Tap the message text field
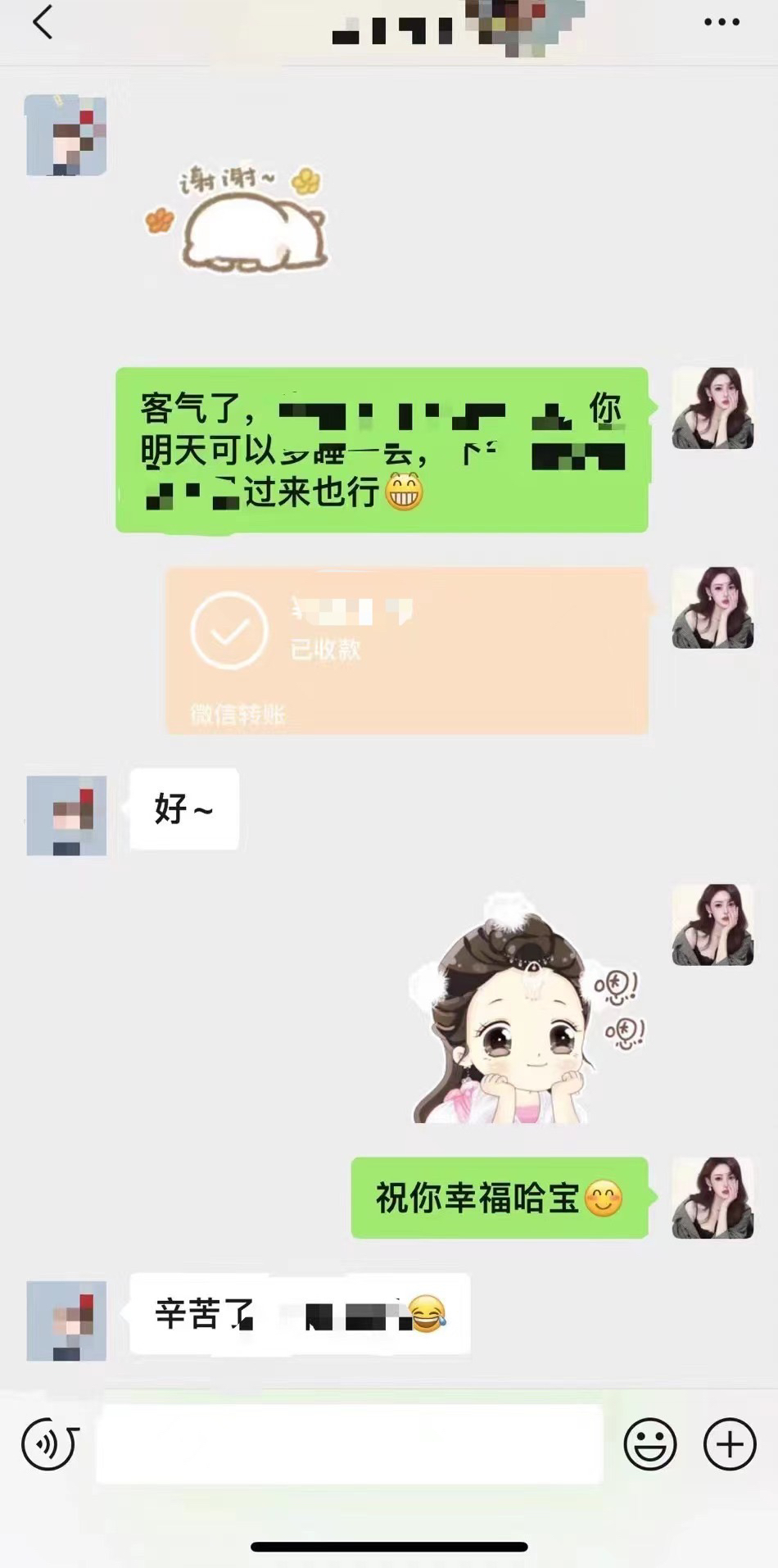Image resolution: width=778 pixels, height=1568 pixels. click(x=350, y=1444)
